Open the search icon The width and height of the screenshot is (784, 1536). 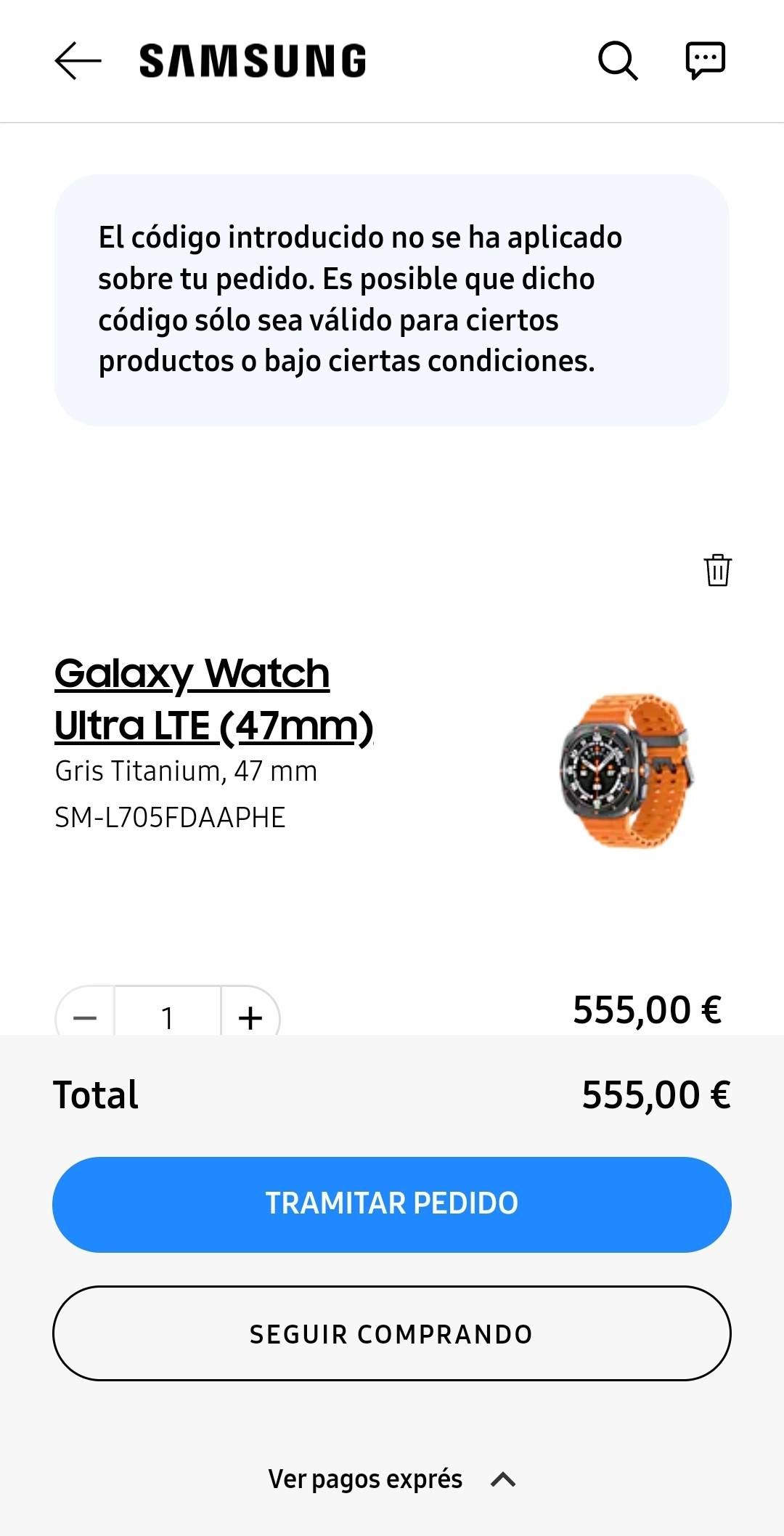[x=618, y=61]
